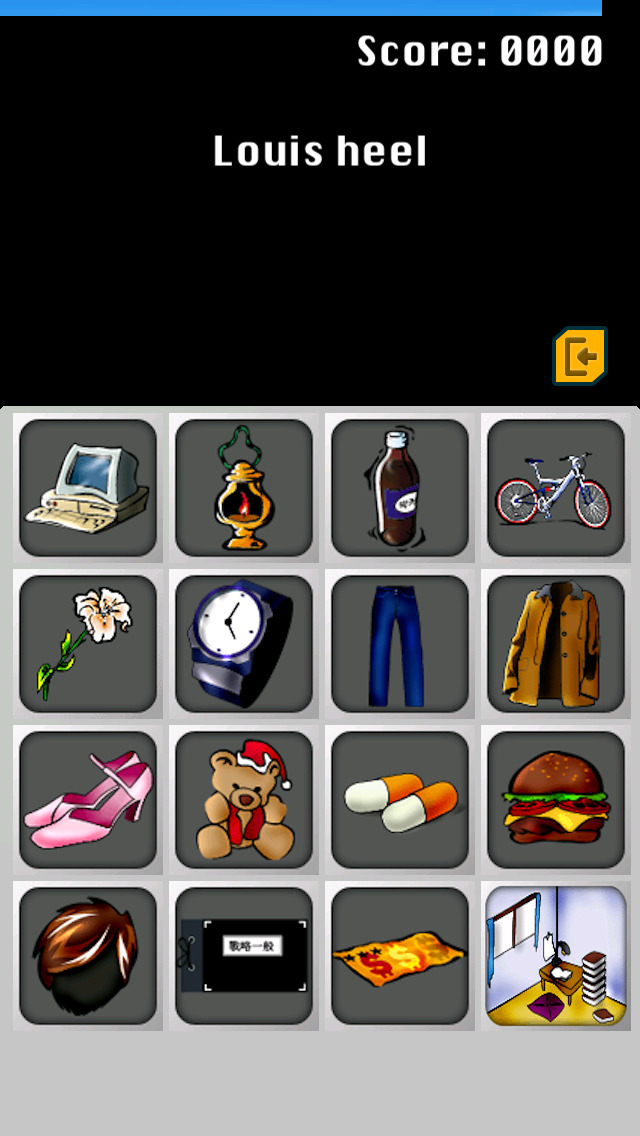Tap the yellow exit icon
The width and height of the screenshot is (640, 1136).
(580, 356)
